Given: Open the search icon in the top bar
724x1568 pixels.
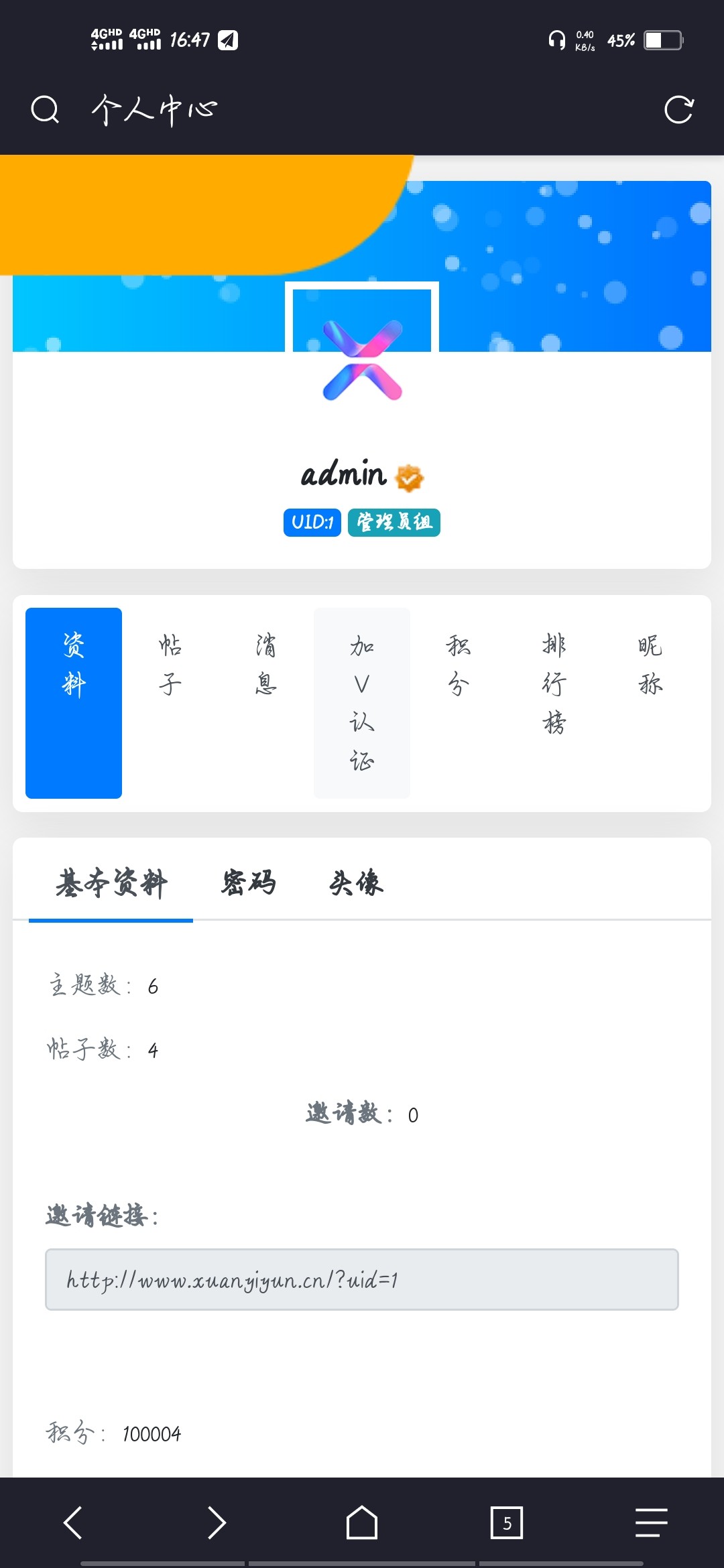Looking at the screenshot, I should pos(45,109).
